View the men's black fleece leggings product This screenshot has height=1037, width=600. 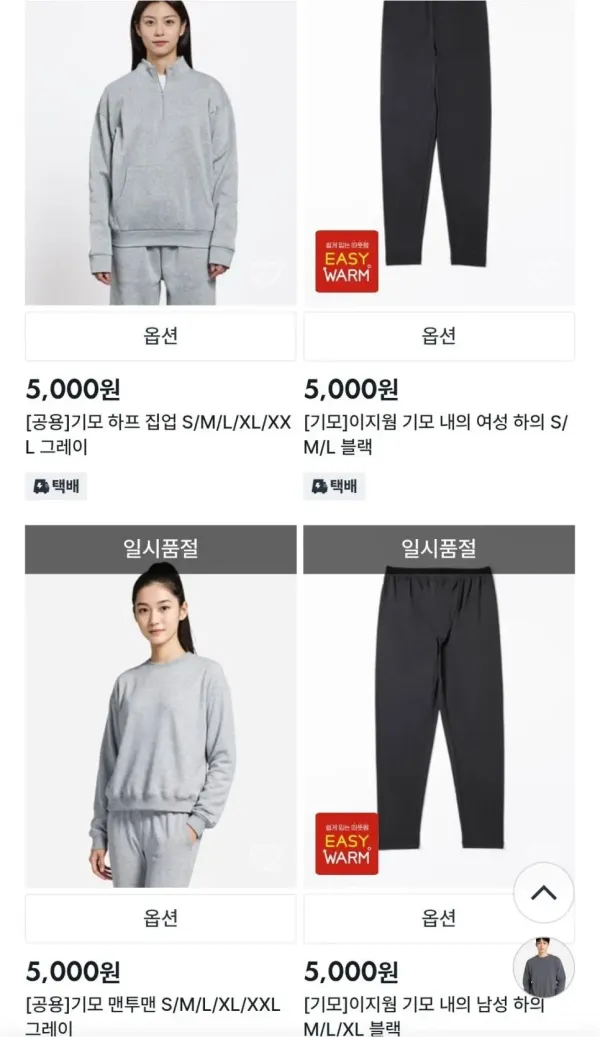438,720
